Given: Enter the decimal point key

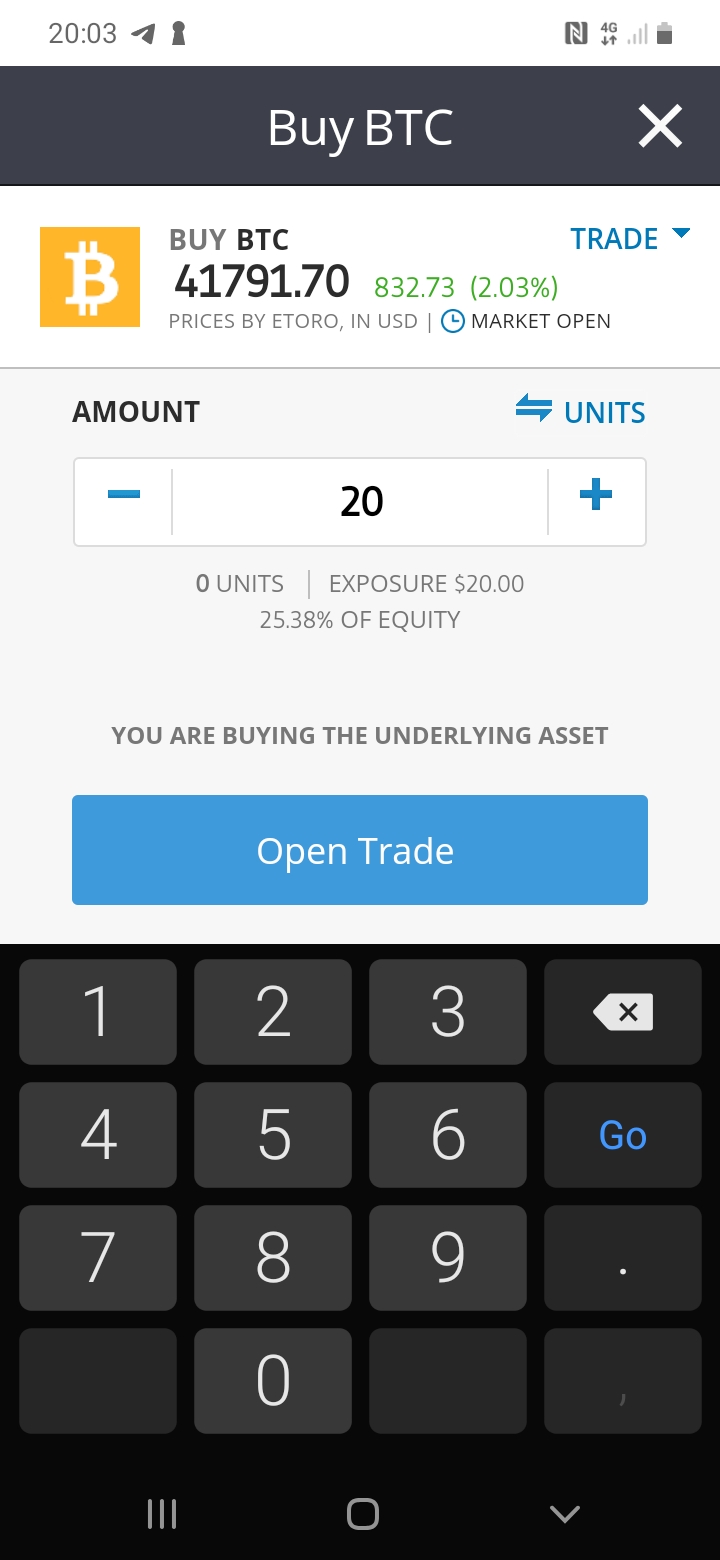Looking at the screenshot, I should tap(623, 1258).
